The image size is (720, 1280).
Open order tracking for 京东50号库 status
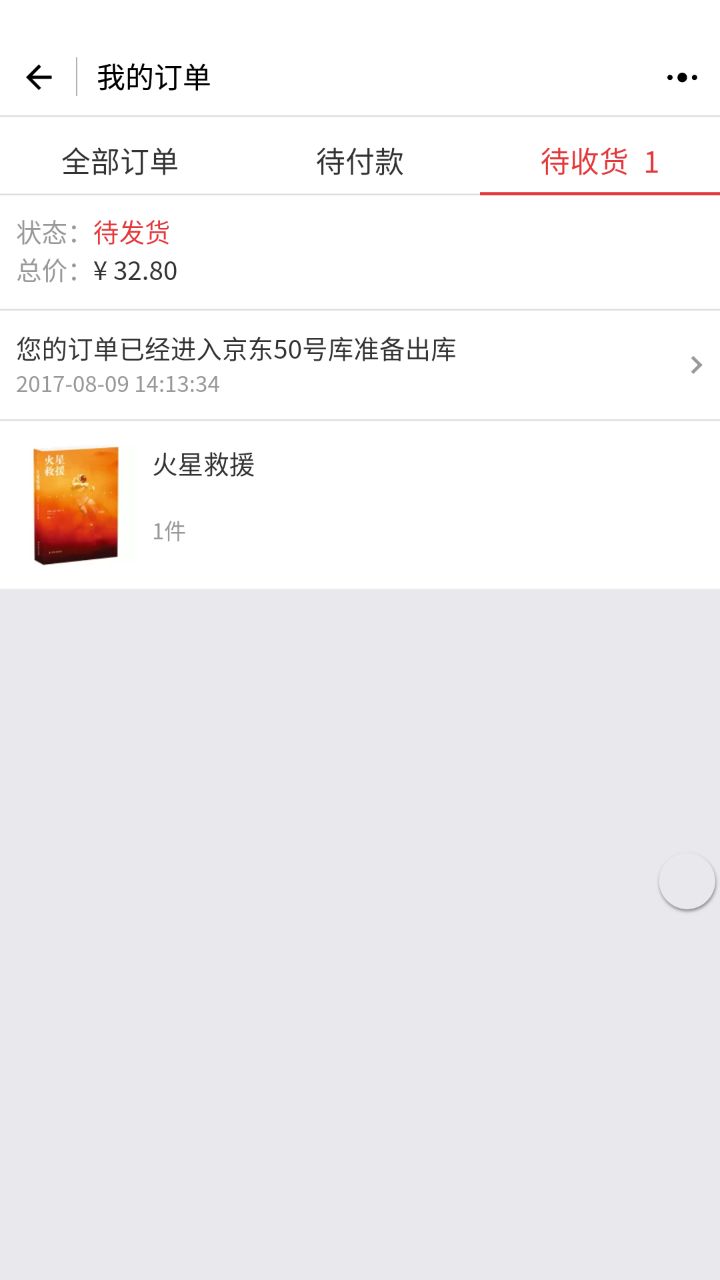tap(360, 365)
